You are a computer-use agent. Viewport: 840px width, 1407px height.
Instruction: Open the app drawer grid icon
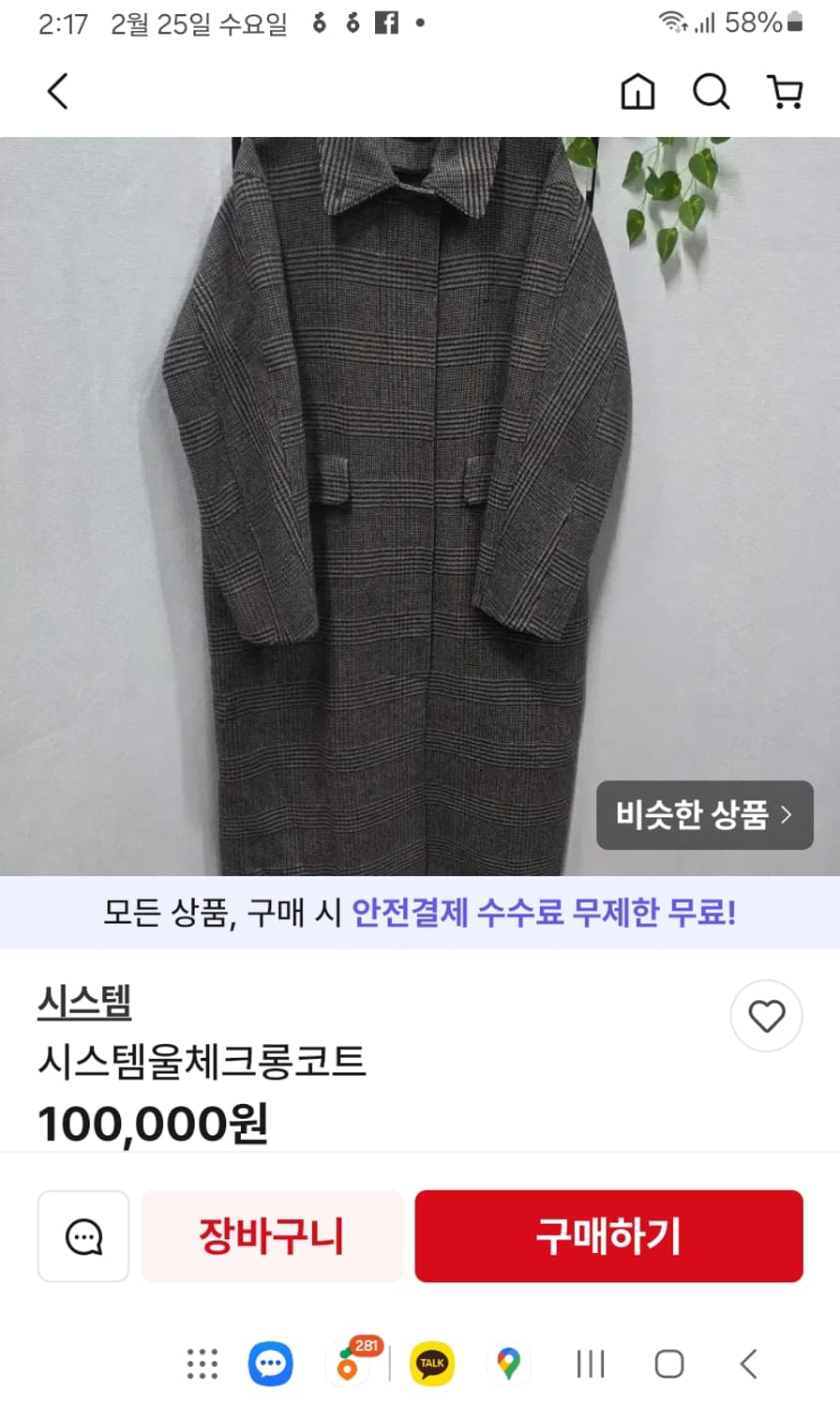(x=202, y=1364)
